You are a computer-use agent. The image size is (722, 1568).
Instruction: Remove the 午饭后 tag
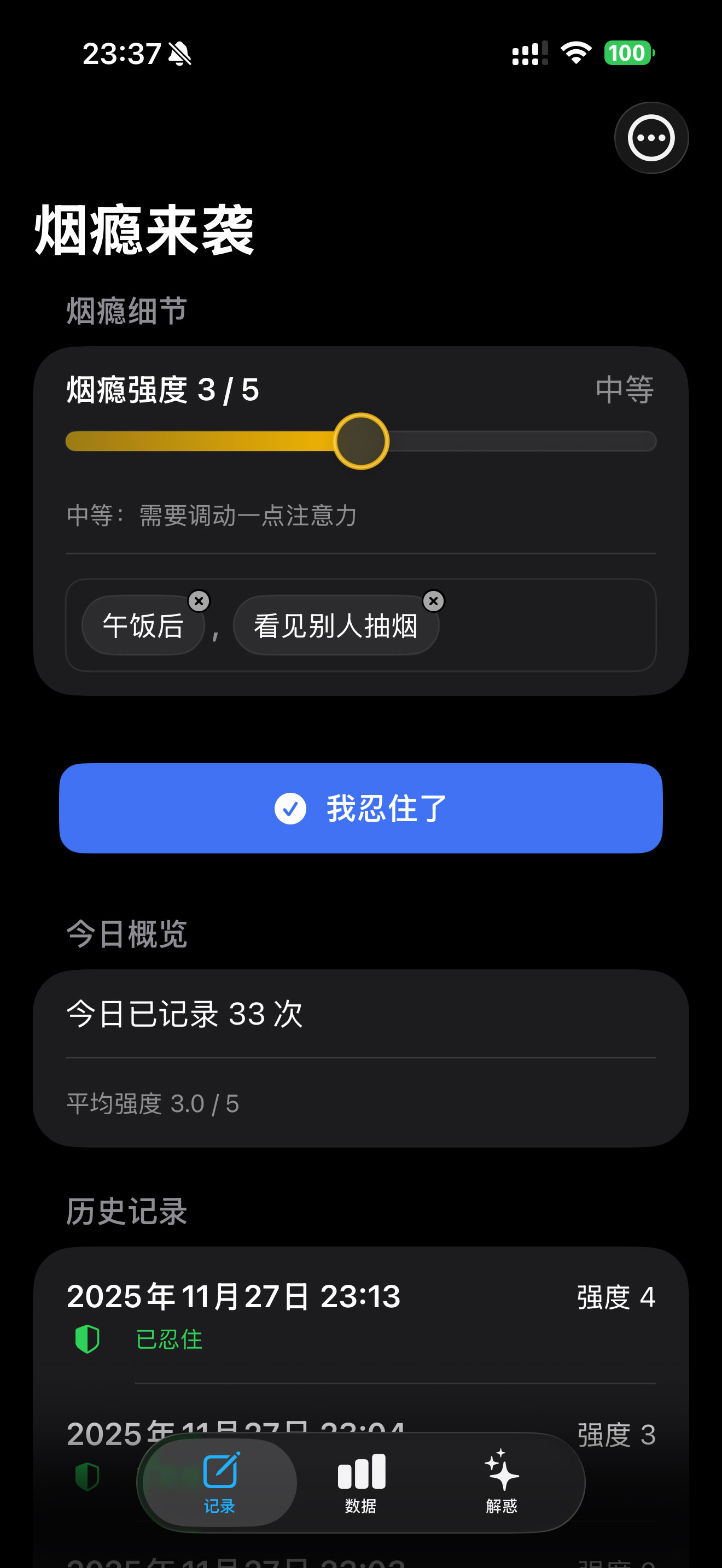[x=199, y=601]
